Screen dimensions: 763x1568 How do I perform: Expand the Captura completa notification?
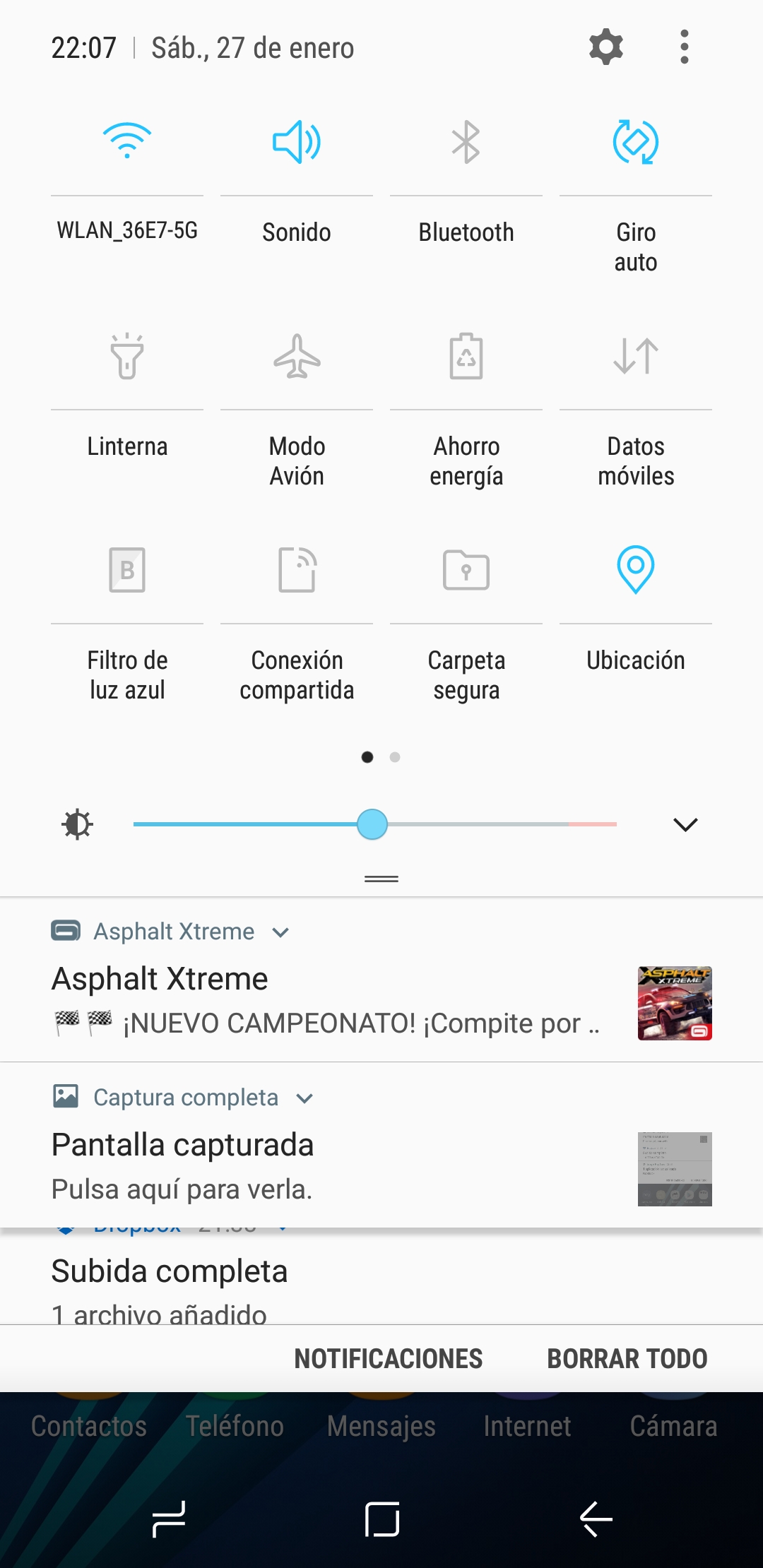coord(304,1098)
